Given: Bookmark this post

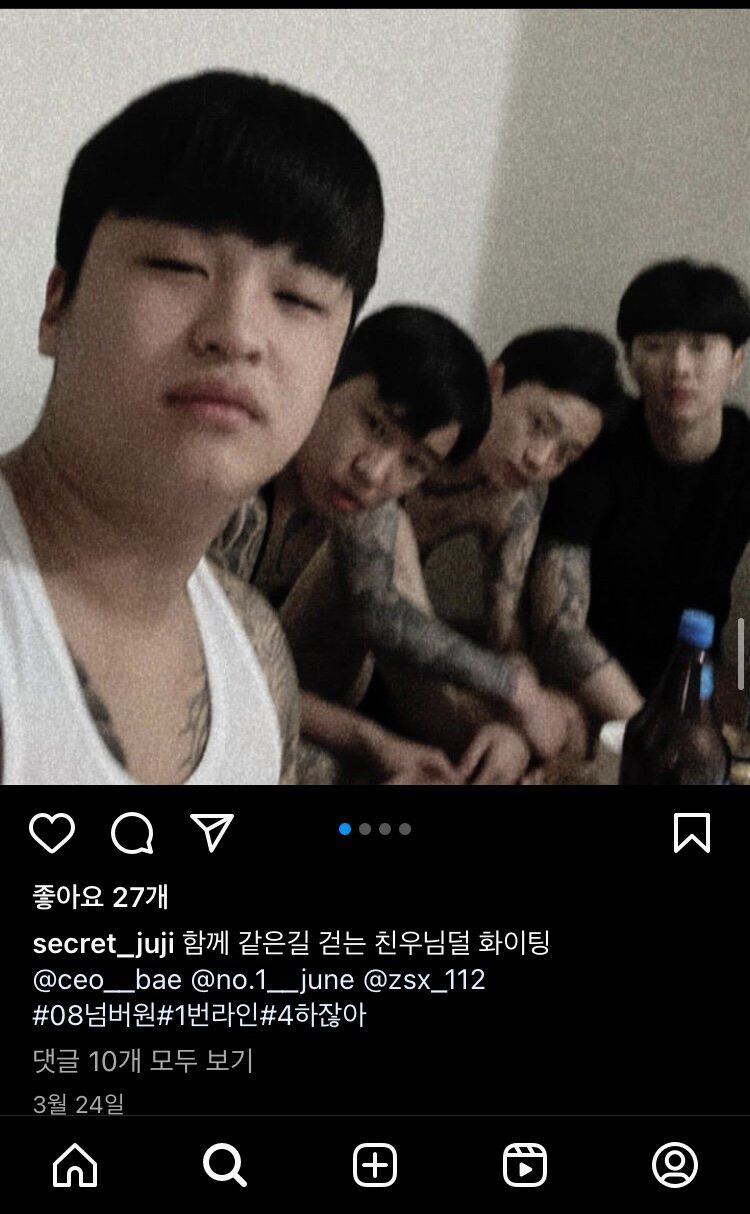Looking at the screenshot, I should click(692, 832).
